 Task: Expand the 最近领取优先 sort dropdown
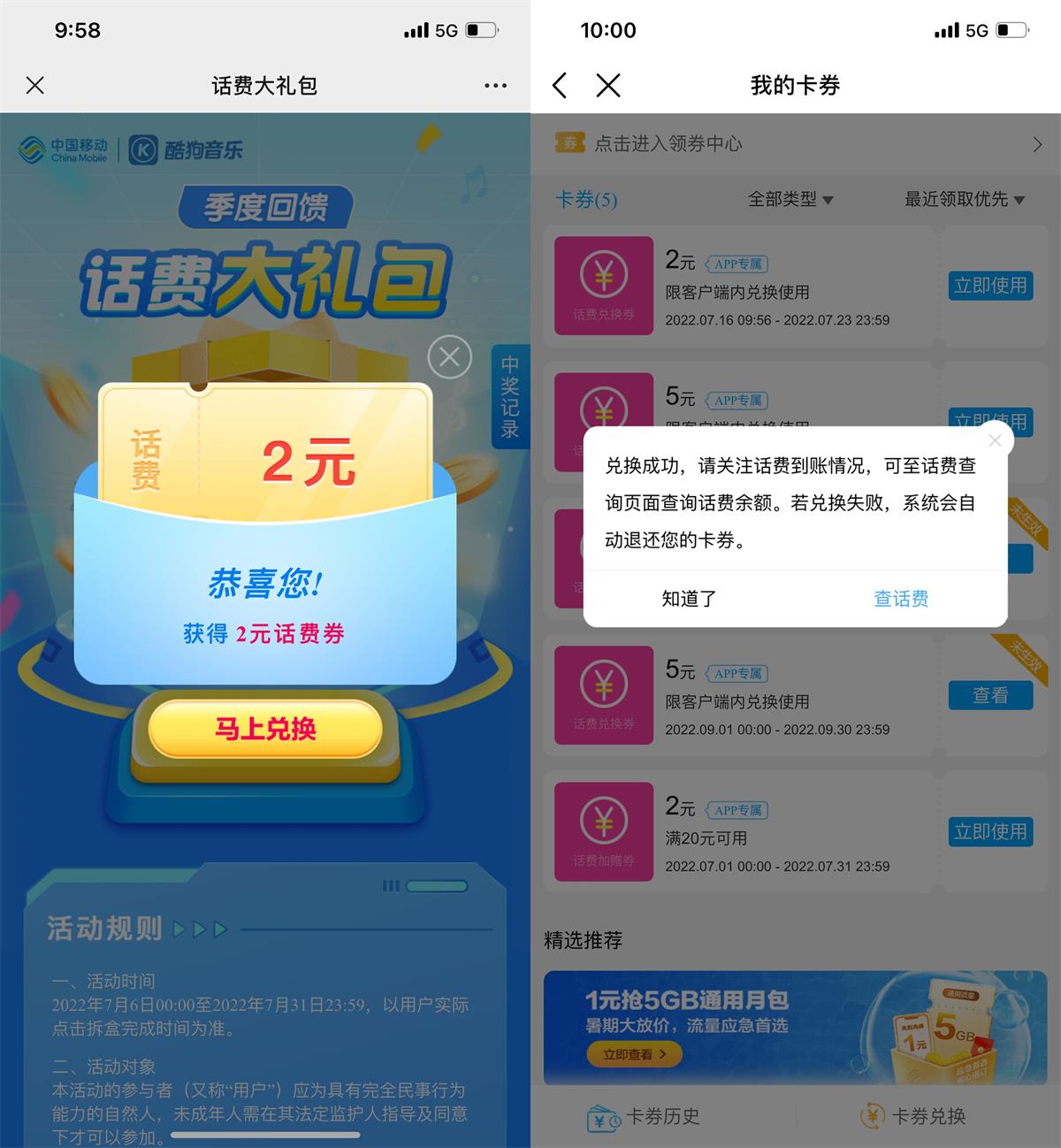(964, 200)
